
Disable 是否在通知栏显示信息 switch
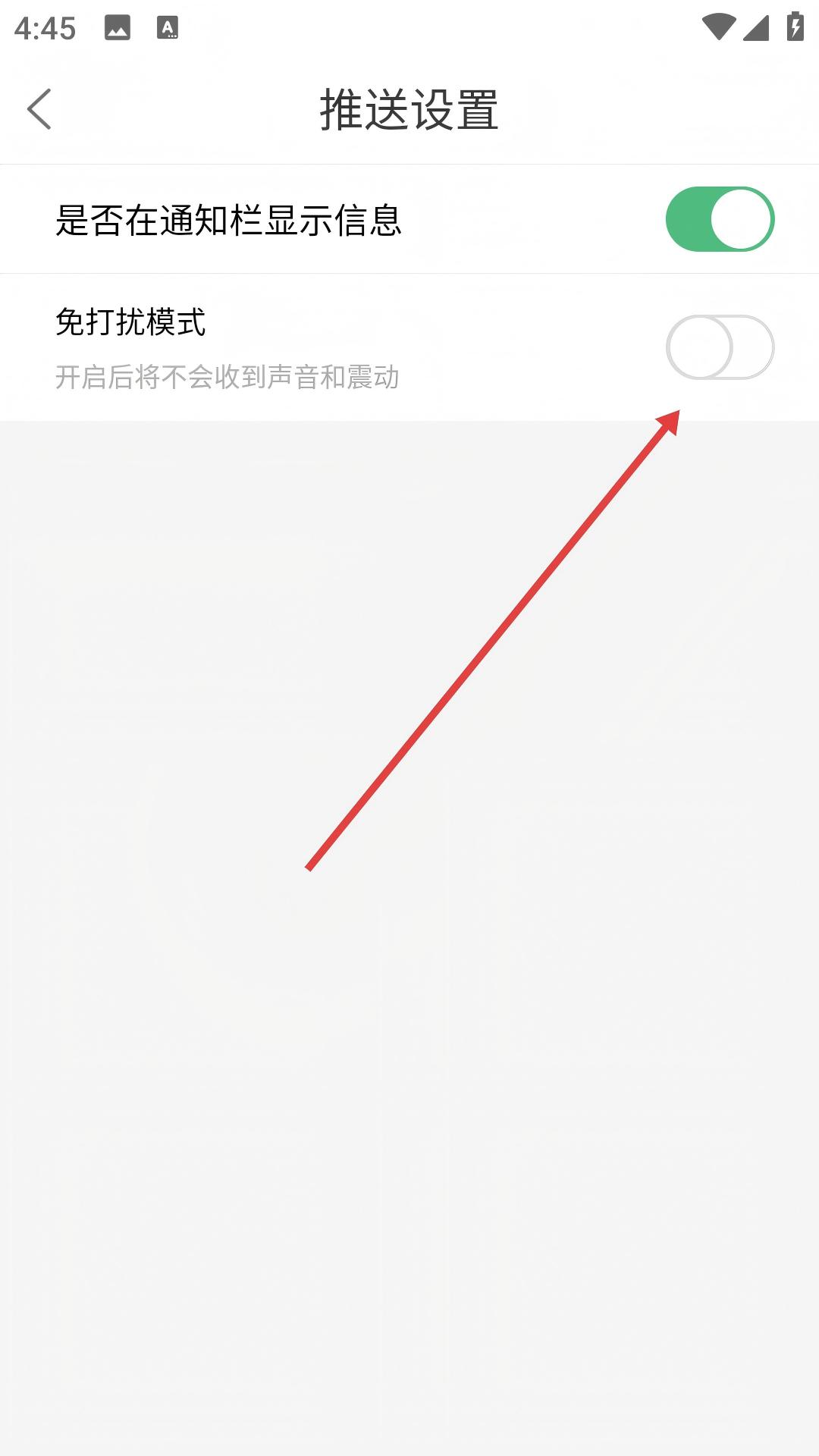click(x=719, y=219)
